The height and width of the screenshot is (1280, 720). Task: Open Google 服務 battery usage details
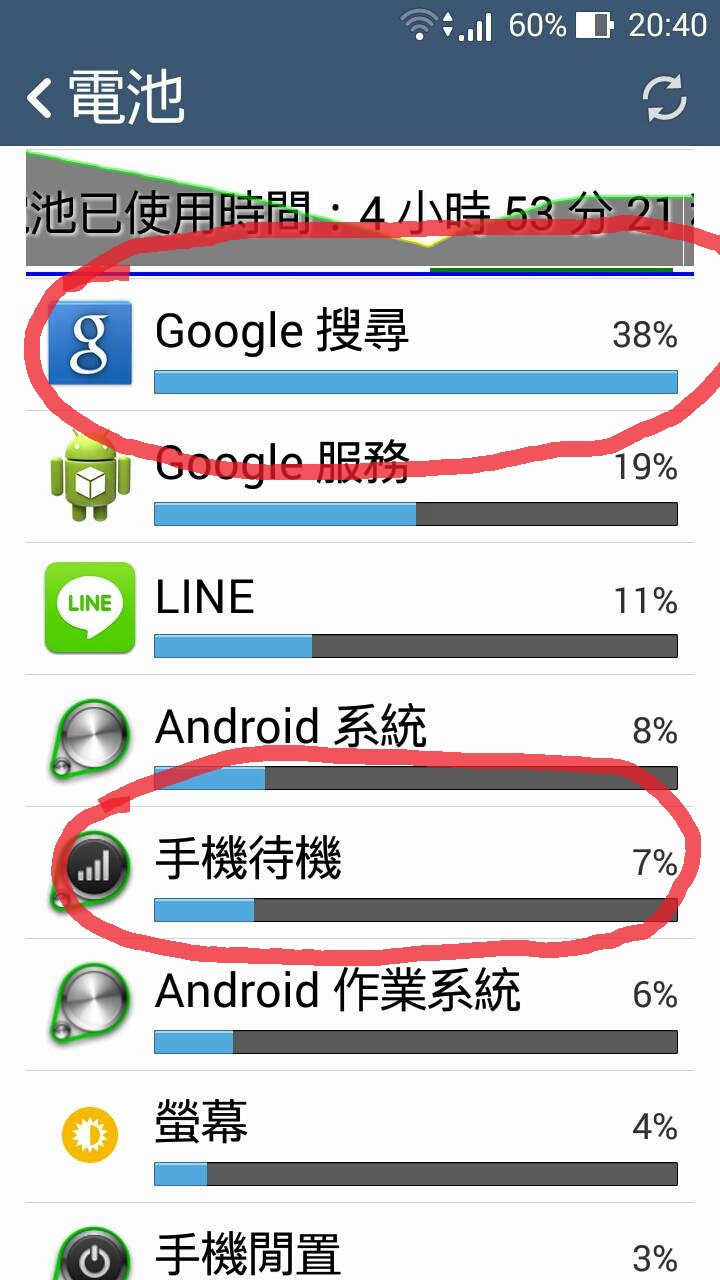tap(360, 478)
